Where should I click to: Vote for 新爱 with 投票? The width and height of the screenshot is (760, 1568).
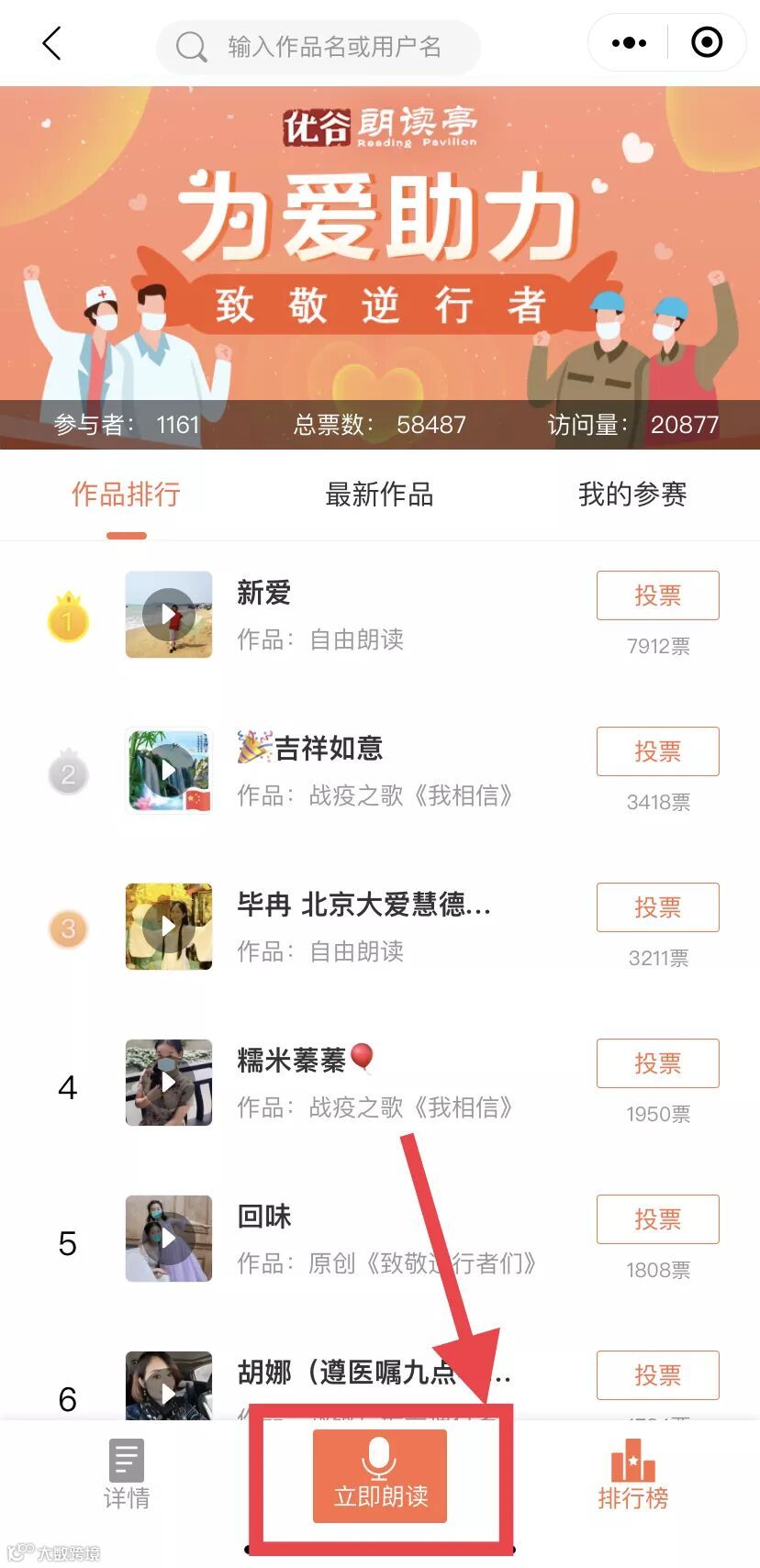click(657, 595)
